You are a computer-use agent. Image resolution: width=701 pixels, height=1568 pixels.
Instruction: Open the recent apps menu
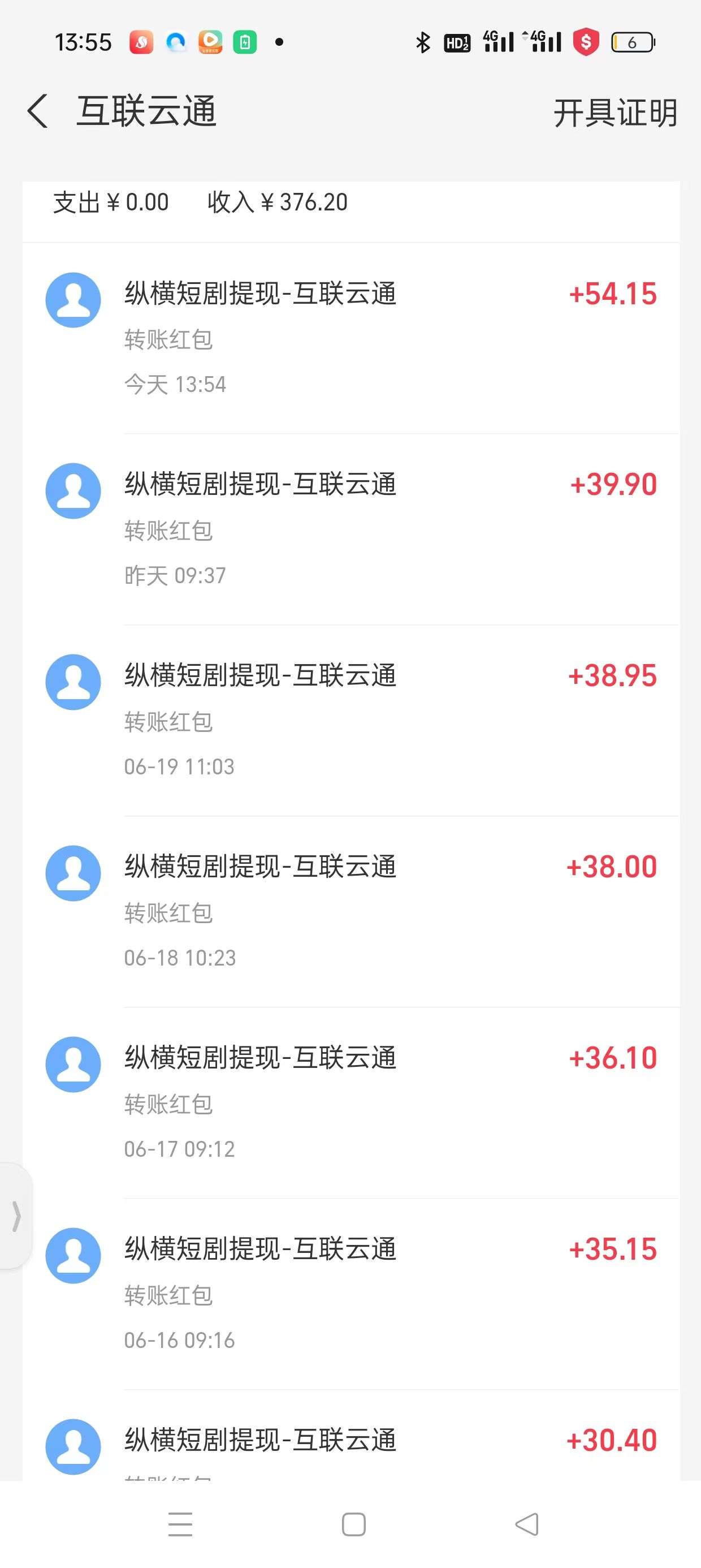pyautogui.click(x=180, y=1524)
